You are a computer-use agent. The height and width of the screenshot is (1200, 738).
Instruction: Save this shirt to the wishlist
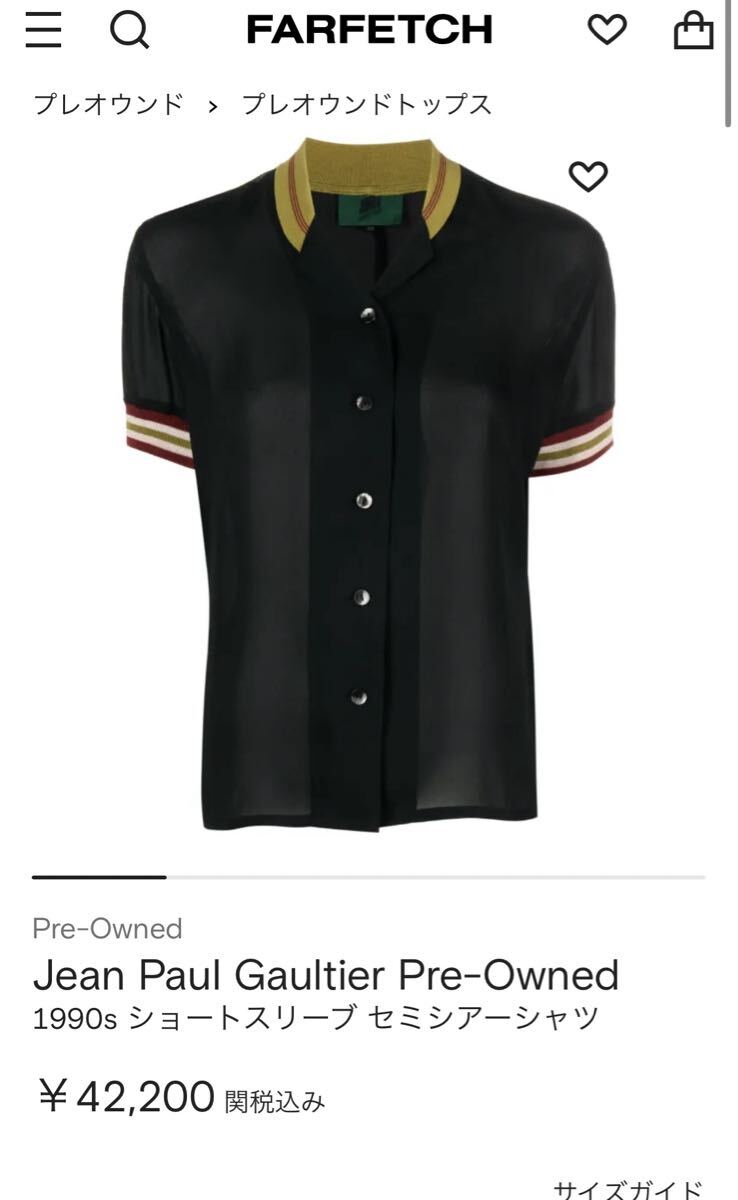(588, 177)
